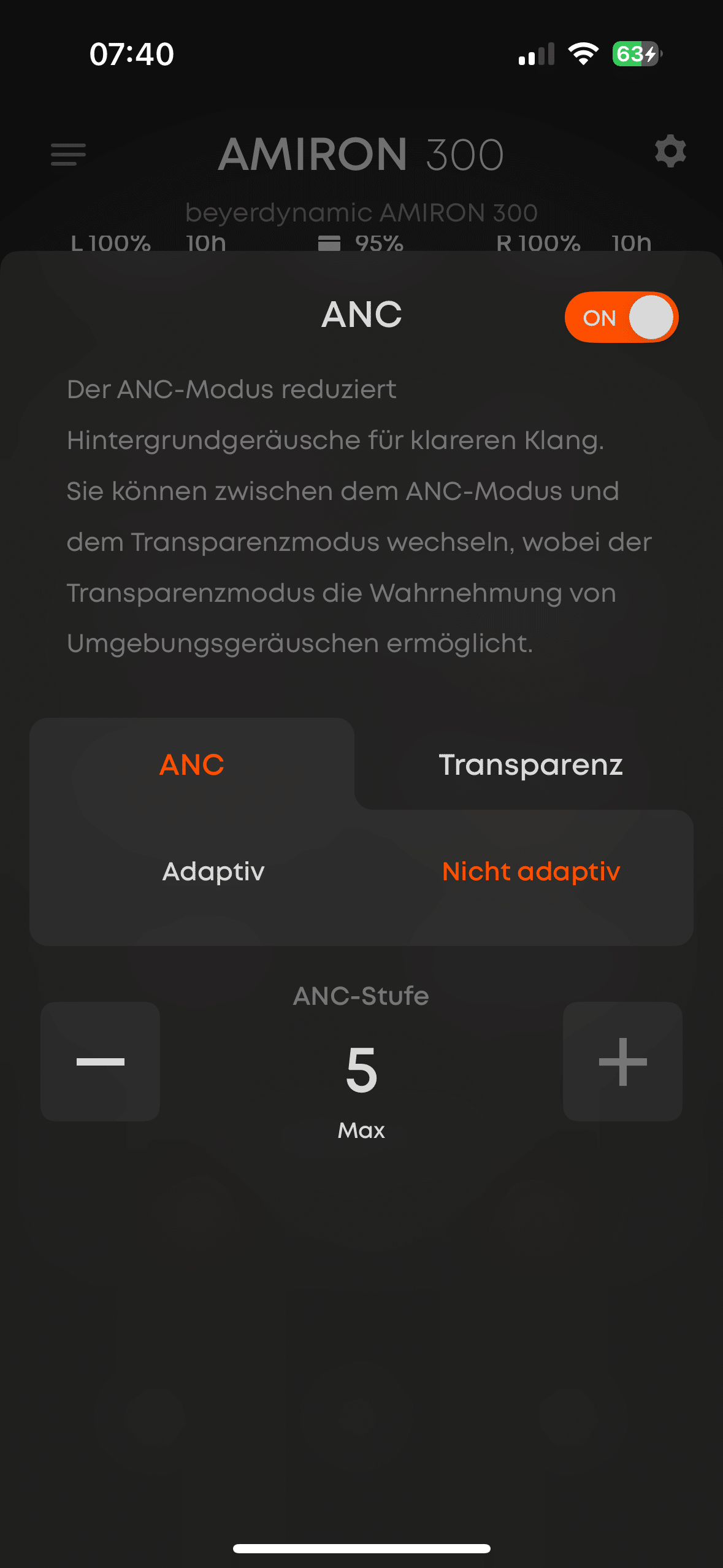
Task: Open the hamburger menu
Action: pos(68,154)
